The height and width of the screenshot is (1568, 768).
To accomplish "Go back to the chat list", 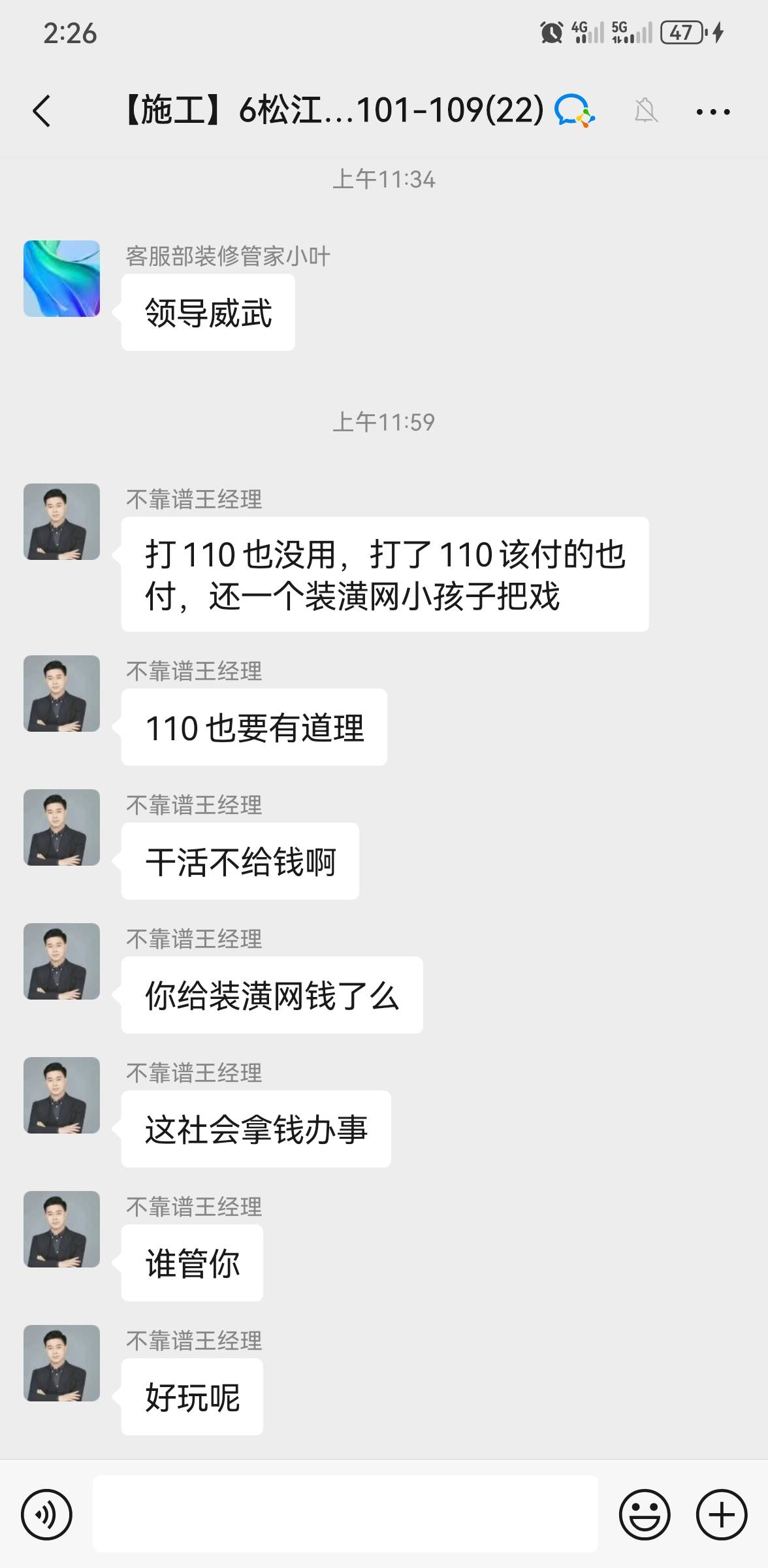I will (42, 111).
